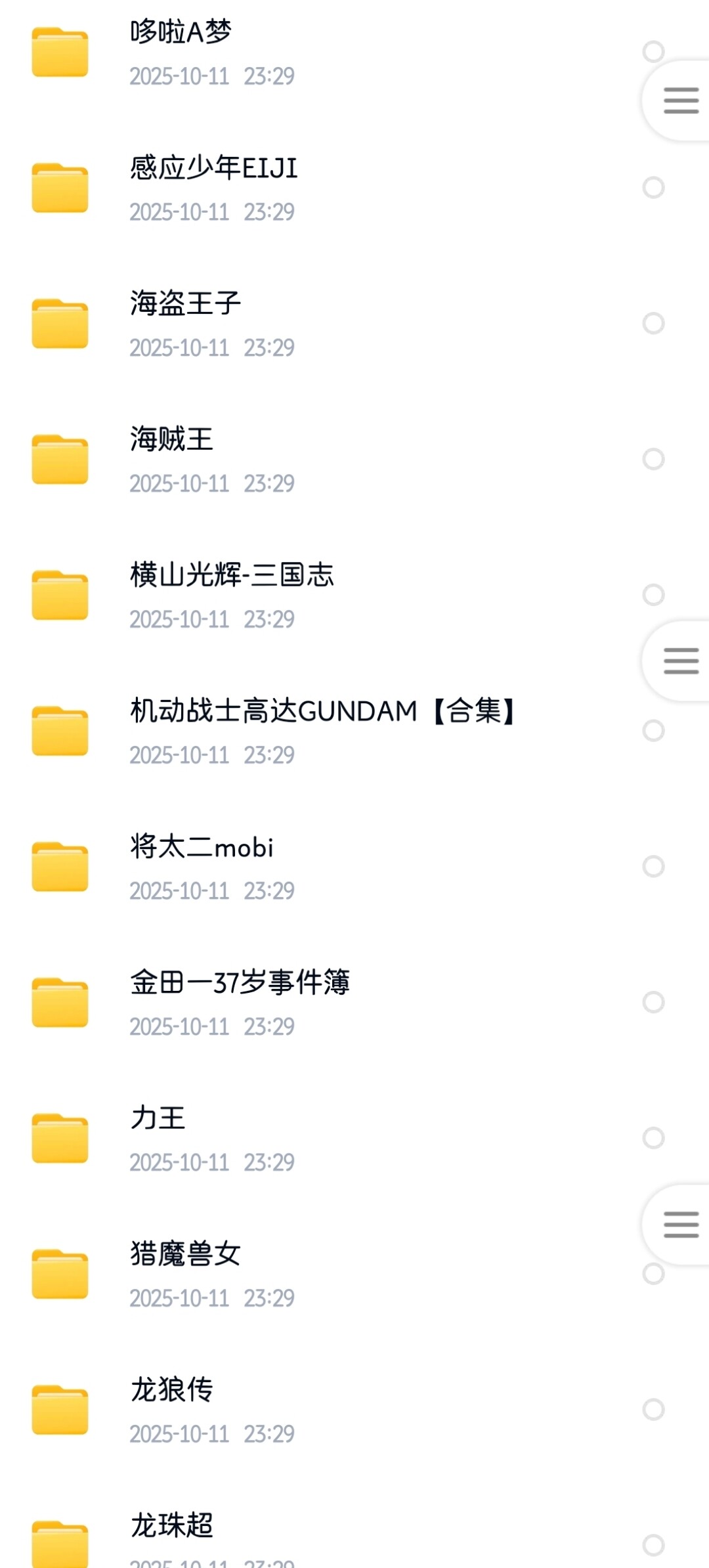709x1568 pixels.
Task: Select the 海盗王子 folder's circle
Action: click(653, 324)
